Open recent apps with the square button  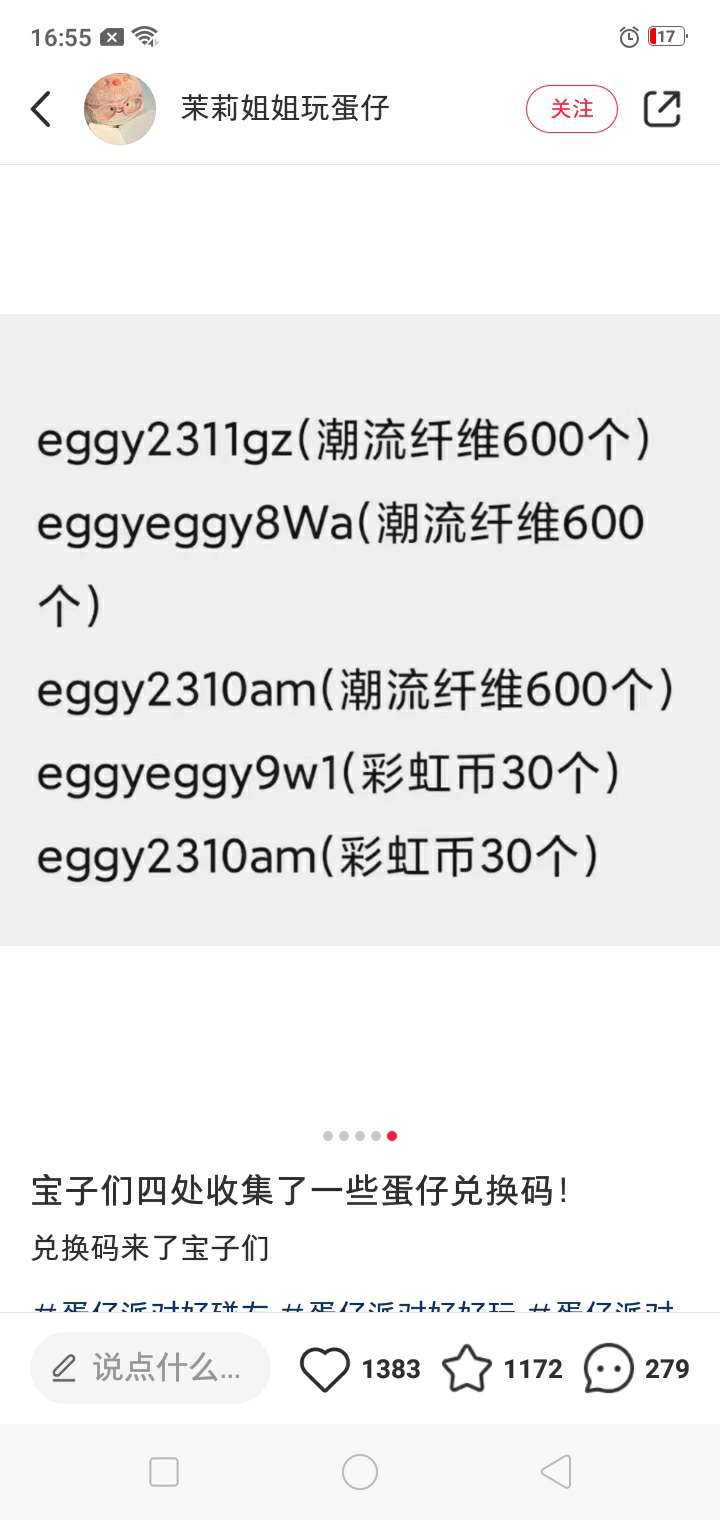(x=164, y=1472)
